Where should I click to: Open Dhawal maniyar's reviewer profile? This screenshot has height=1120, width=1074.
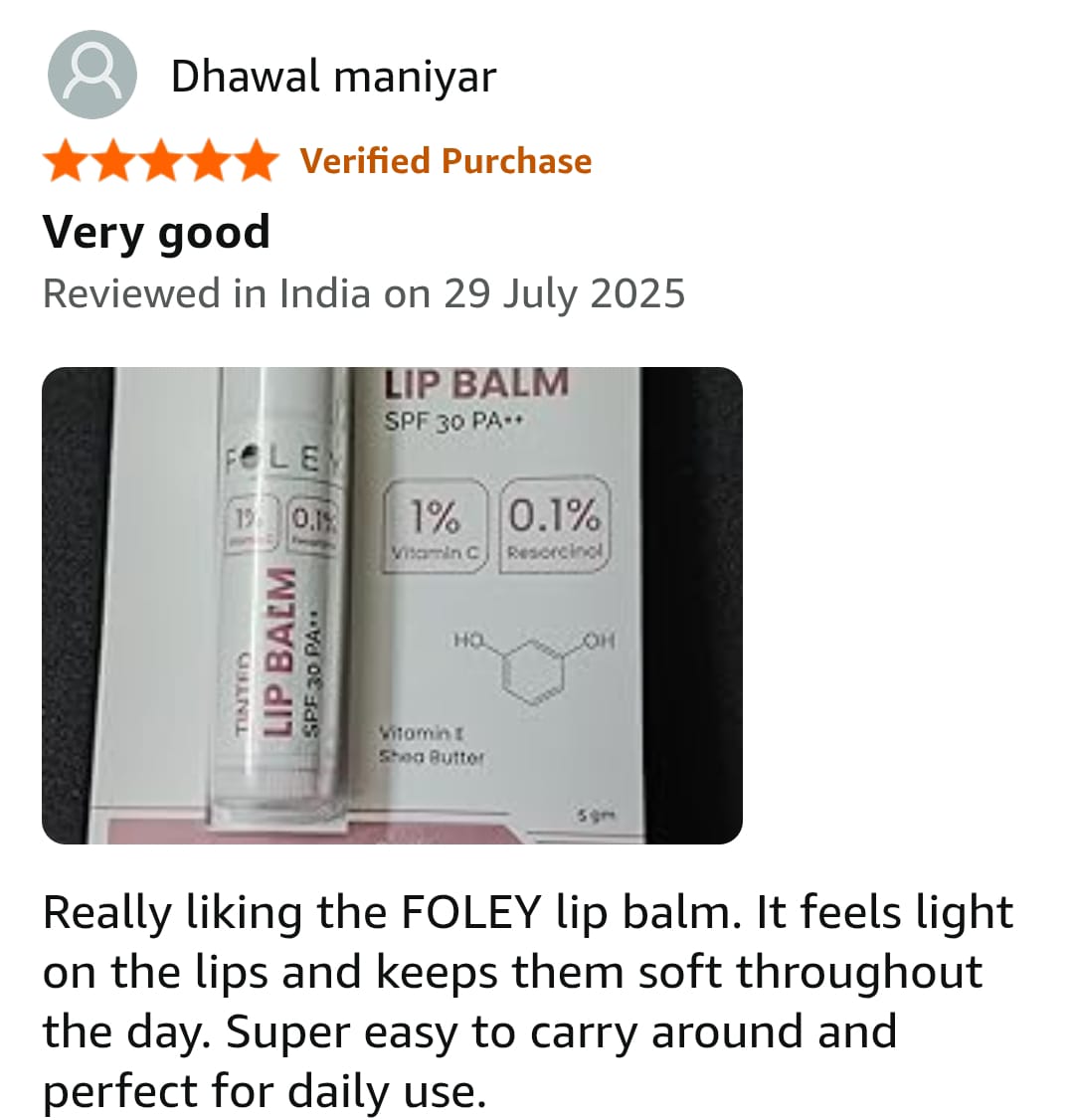[x=332, y=77]
